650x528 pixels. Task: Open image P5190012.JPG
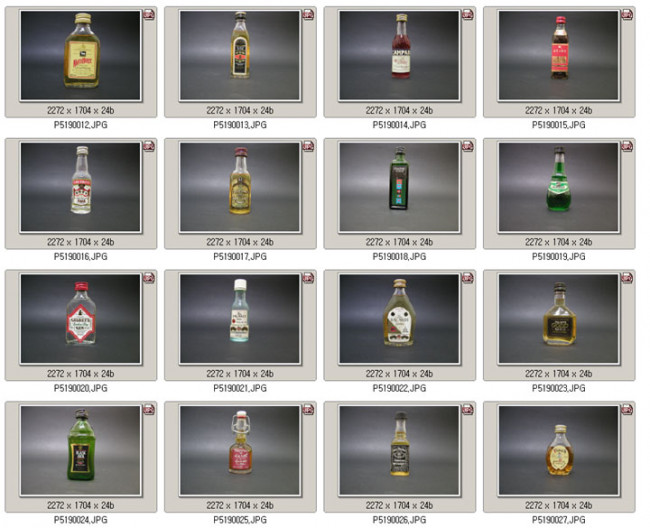pyautogui.click(x=81, y=56)
